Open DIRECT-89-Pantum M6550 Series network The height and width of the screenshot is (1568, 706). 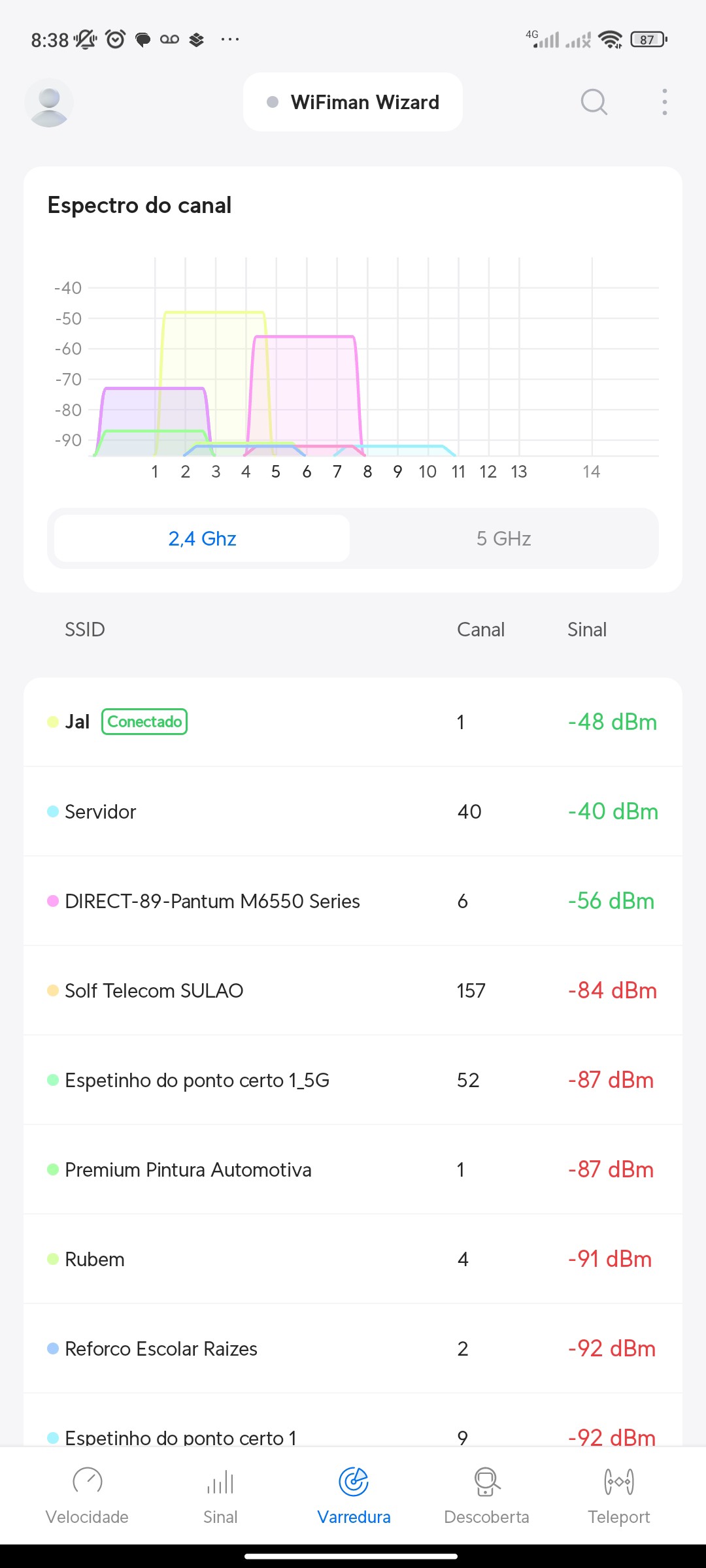(x=353, y=901)
